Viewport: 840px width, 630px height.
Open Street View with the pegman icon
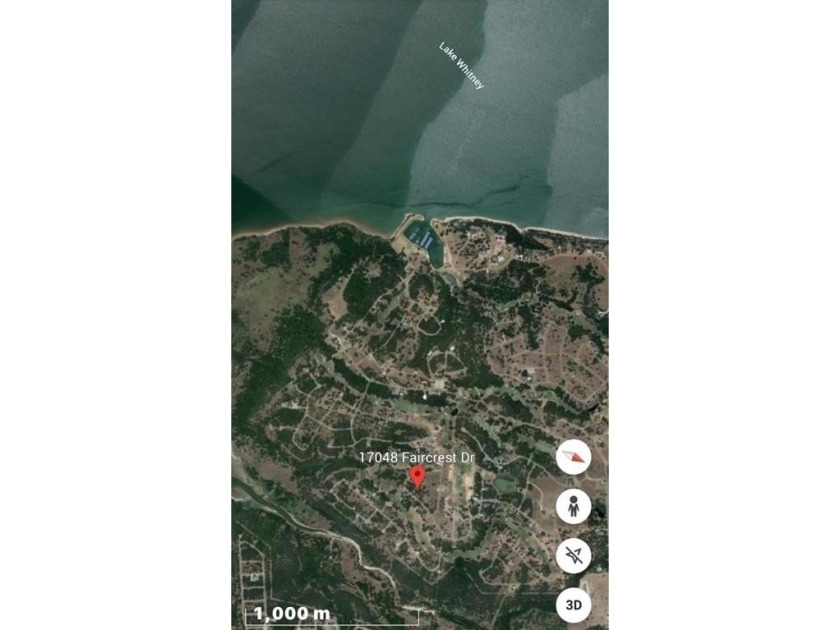pyautogui.click(x=573, y=507)
